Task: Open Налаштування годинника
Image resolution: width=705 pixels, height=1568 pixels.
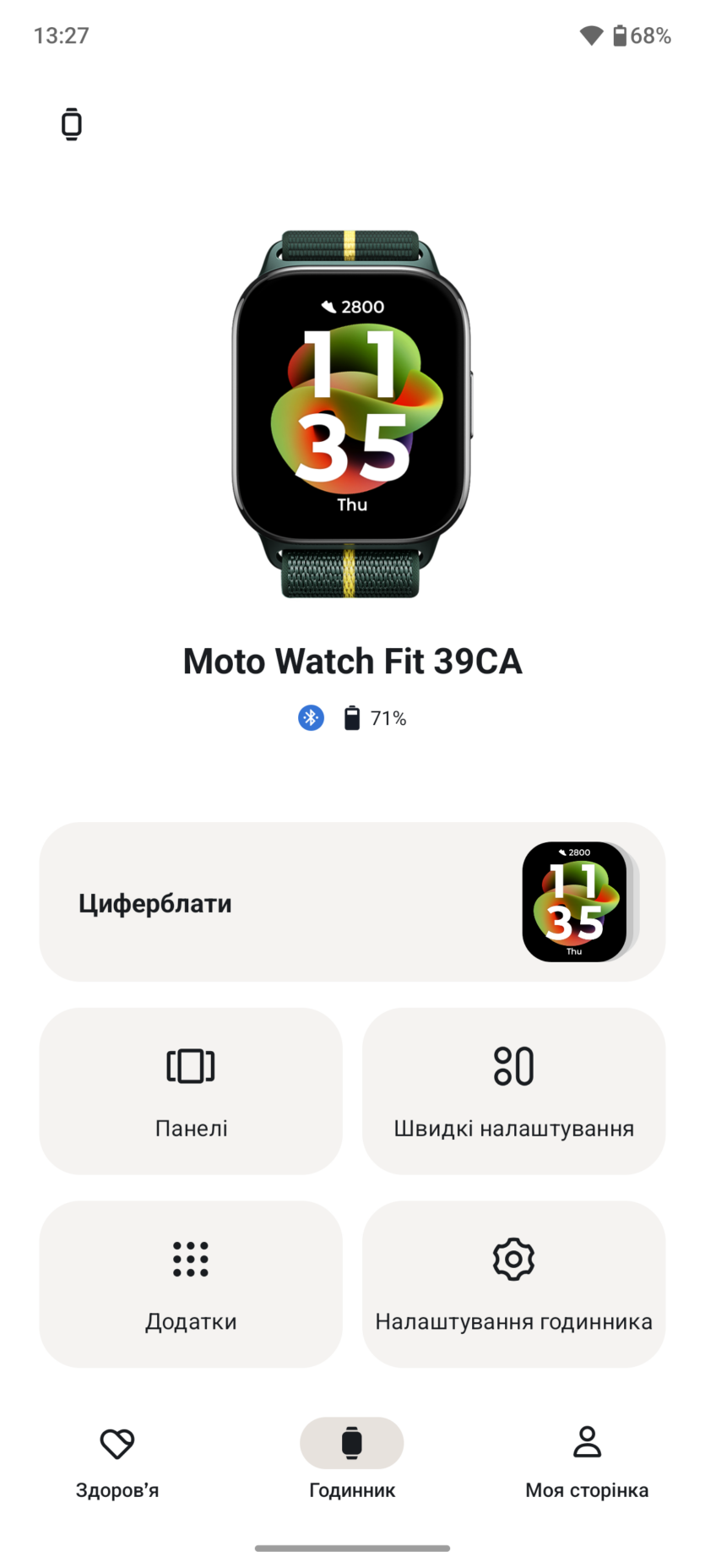Action: point(513,1283)
